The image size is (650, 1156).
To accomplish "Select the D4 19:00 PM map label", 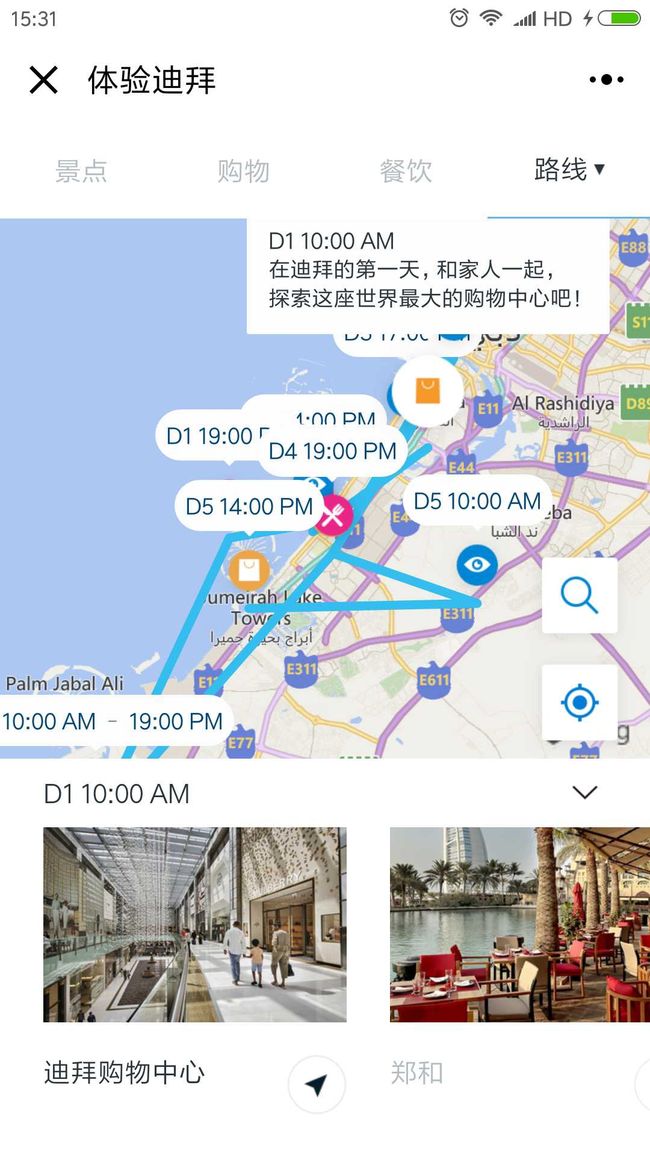I will pyautogui.click(x=332, y=451).
